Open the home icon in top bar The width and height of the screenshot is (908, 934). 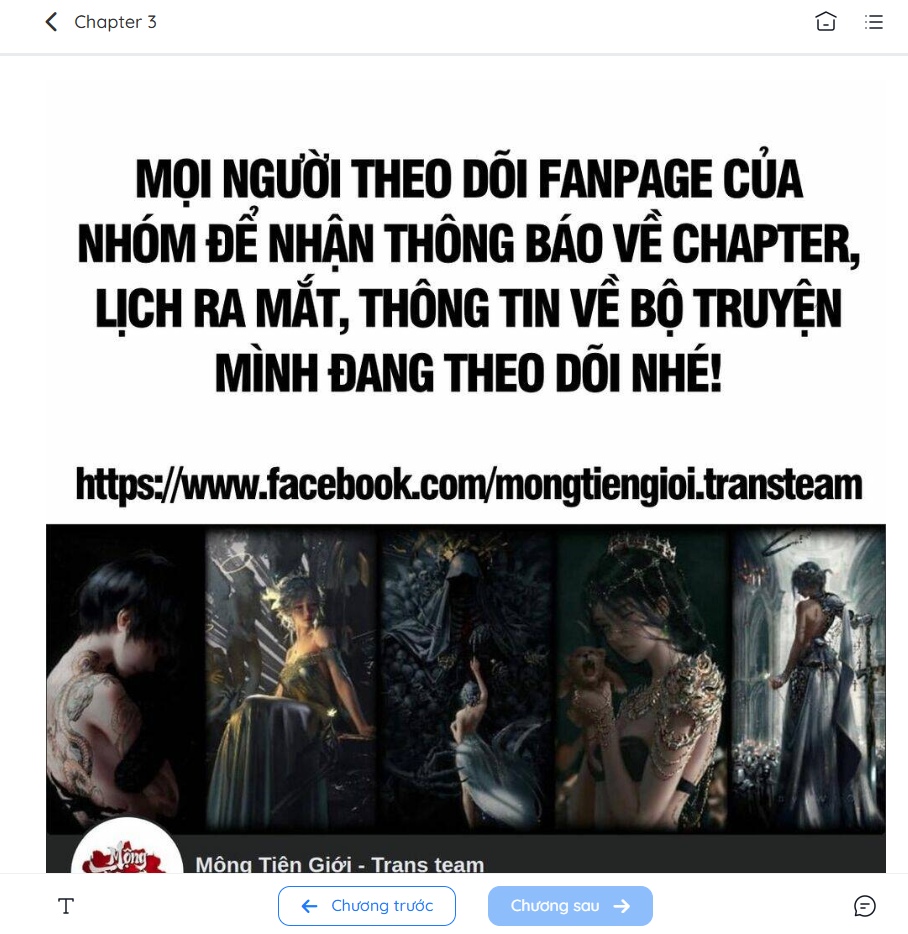(x=825, y=22)
